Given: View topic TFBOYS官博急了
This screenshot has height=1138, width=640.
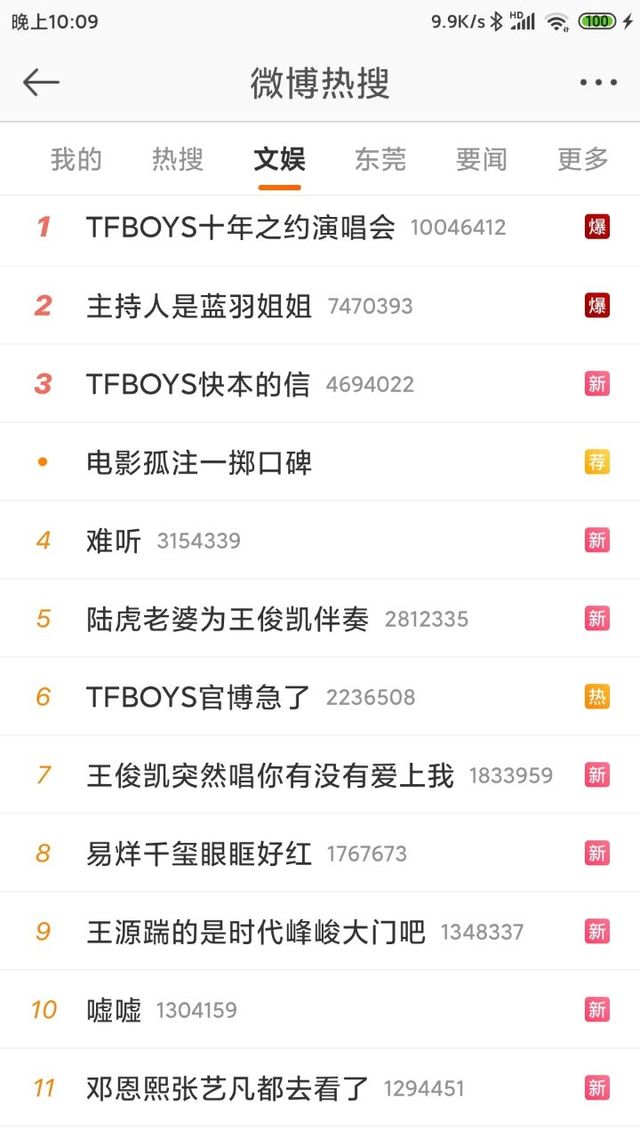Looking at the screenshot, I should (x=320, y=697).
